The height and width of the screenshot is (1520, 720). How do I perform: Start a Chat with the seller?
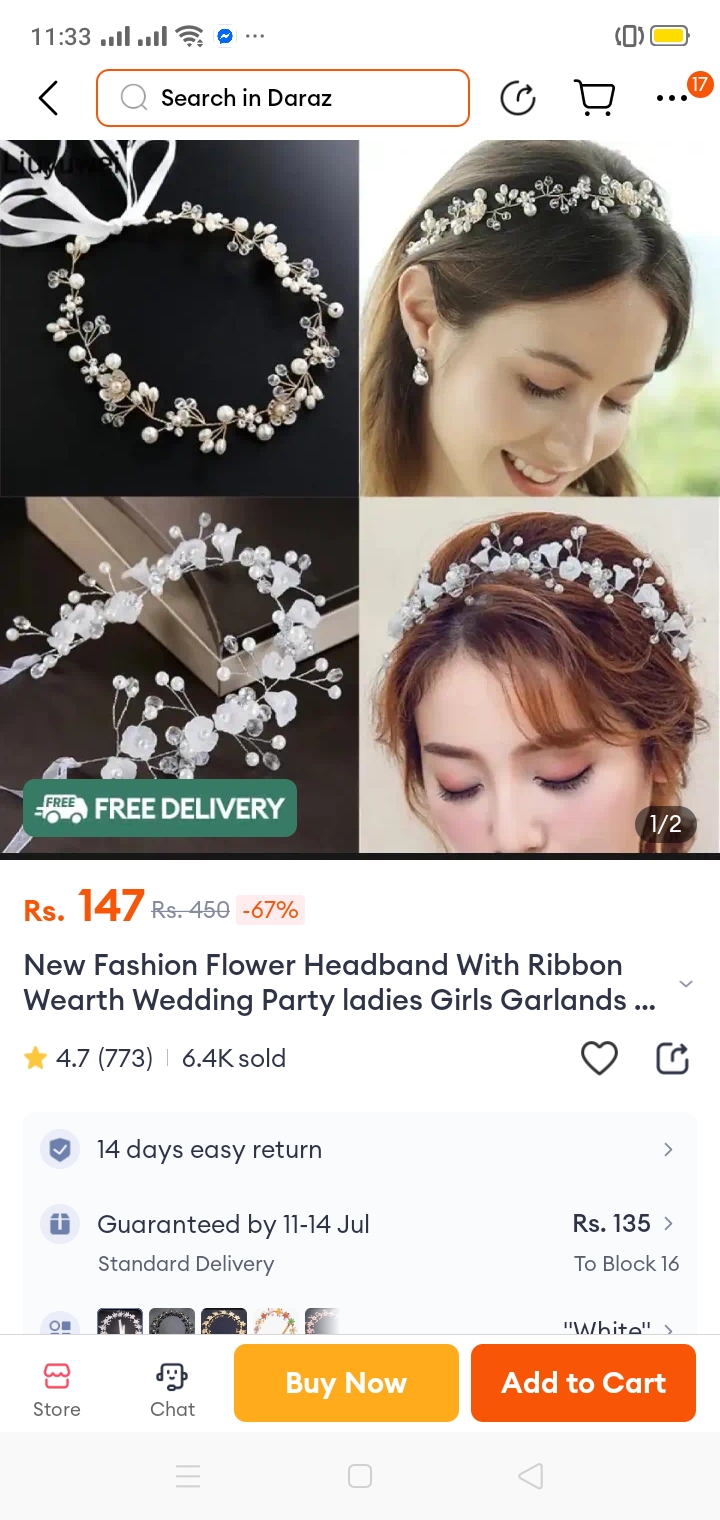pos(172,1389)
